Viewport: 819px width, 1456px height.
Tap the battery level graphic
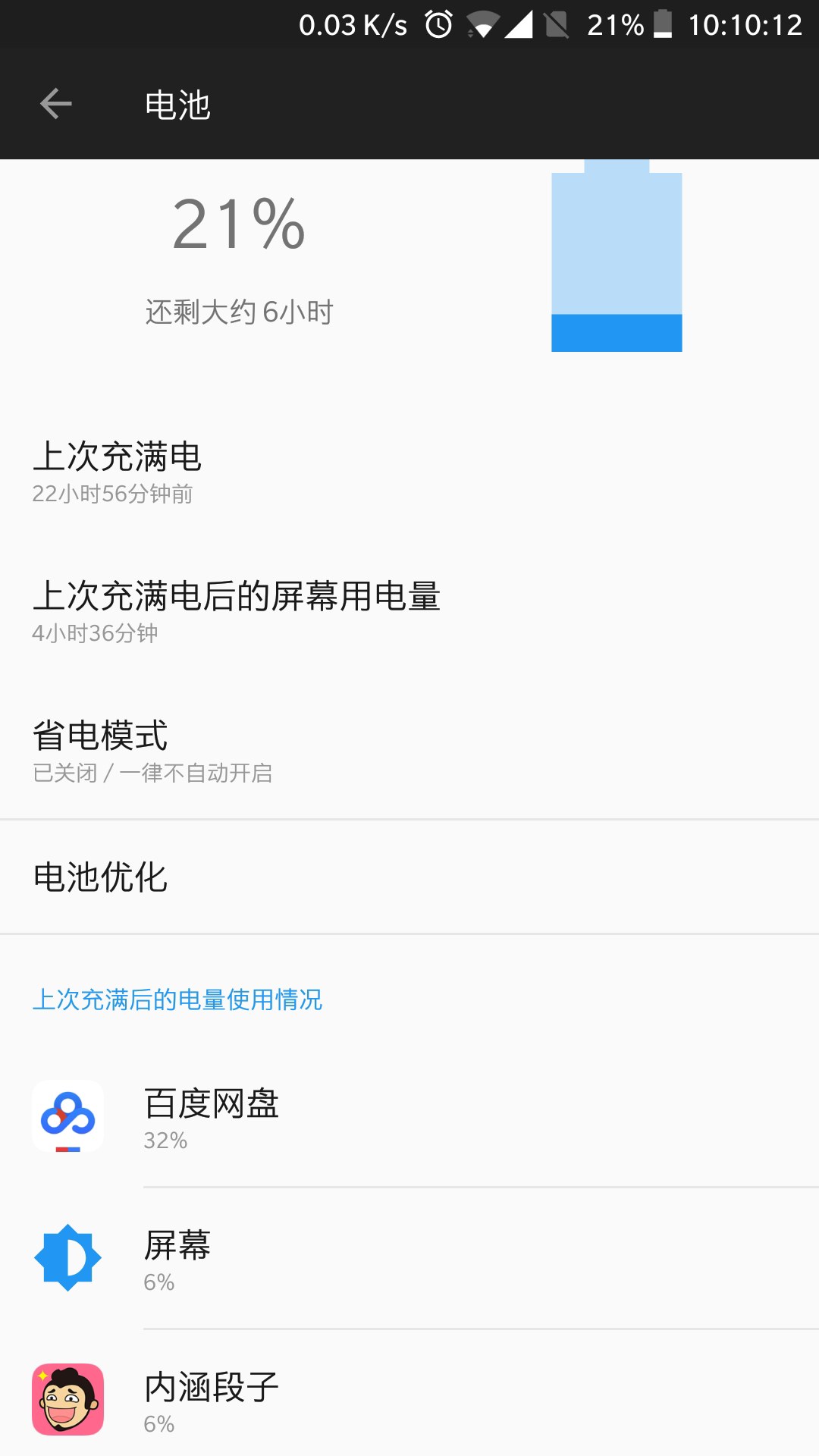[617, 258]
